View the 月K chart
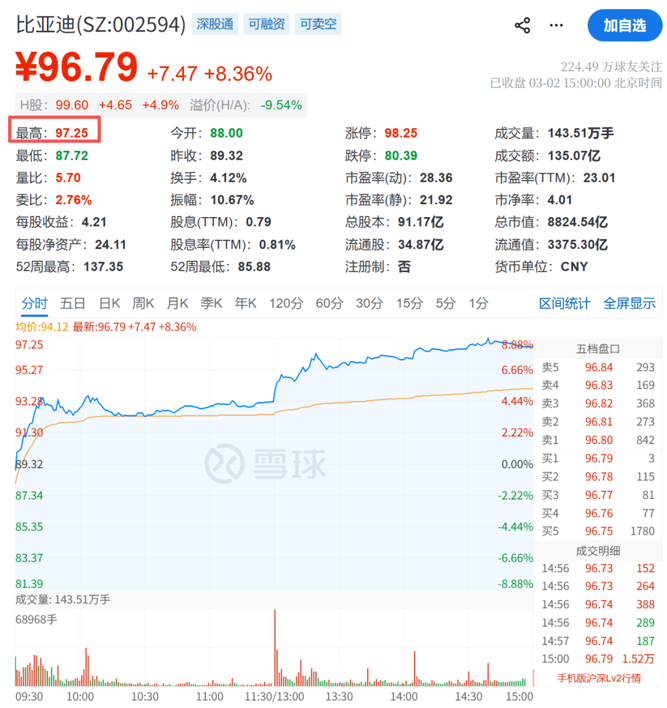 click(x=177, y=303)
